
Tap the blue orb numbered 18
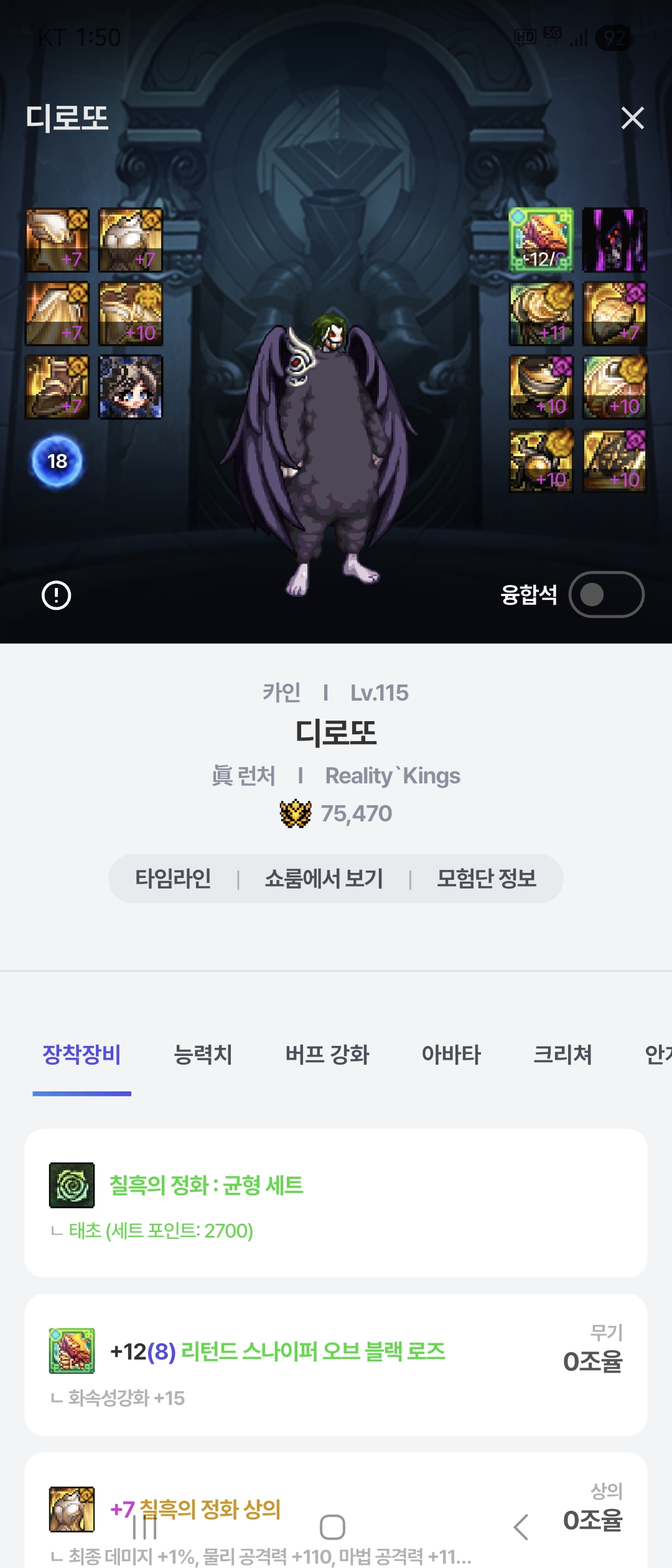(x=57, y=461)
